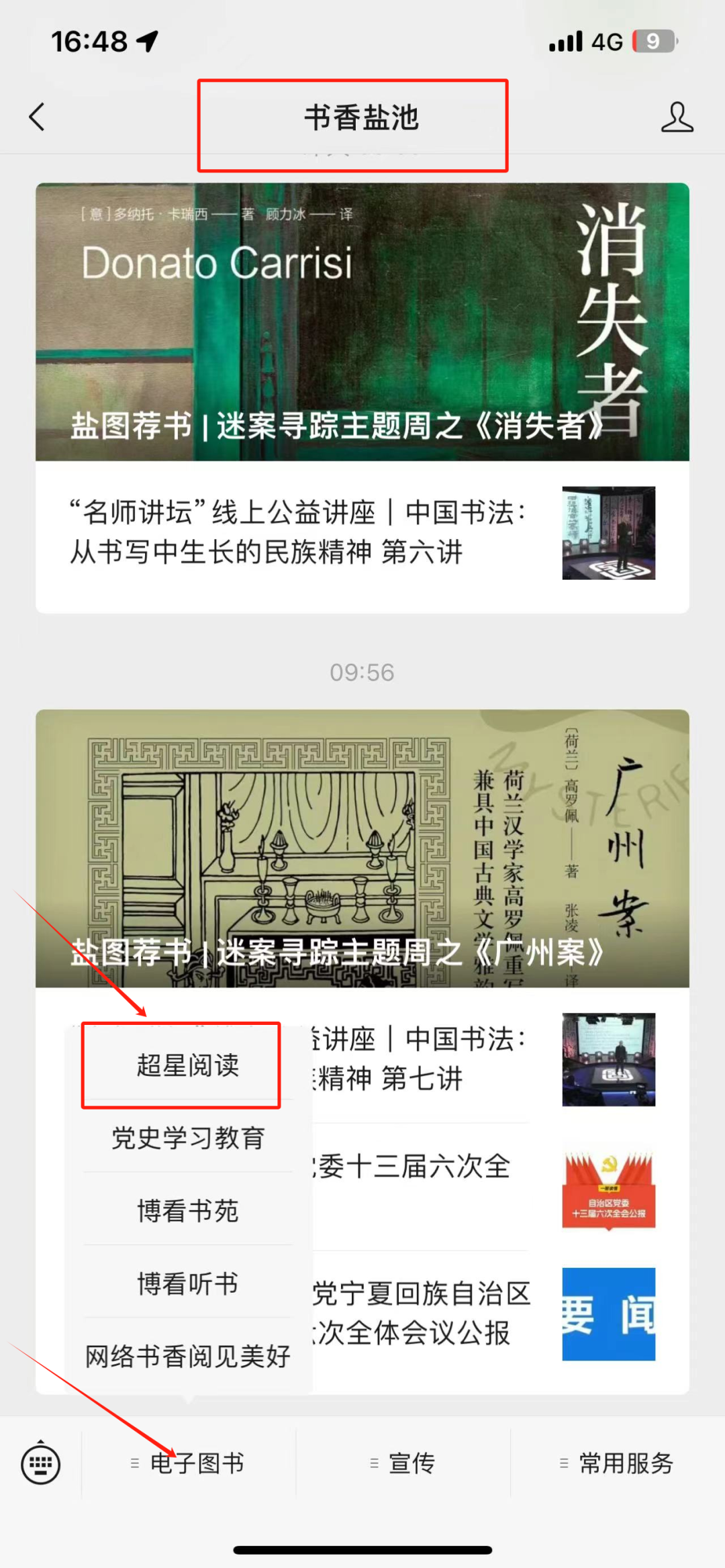The image size is (725, 1568).
Task: Open the 《广州案》 book recommendation article
Action: pos(362,848)
